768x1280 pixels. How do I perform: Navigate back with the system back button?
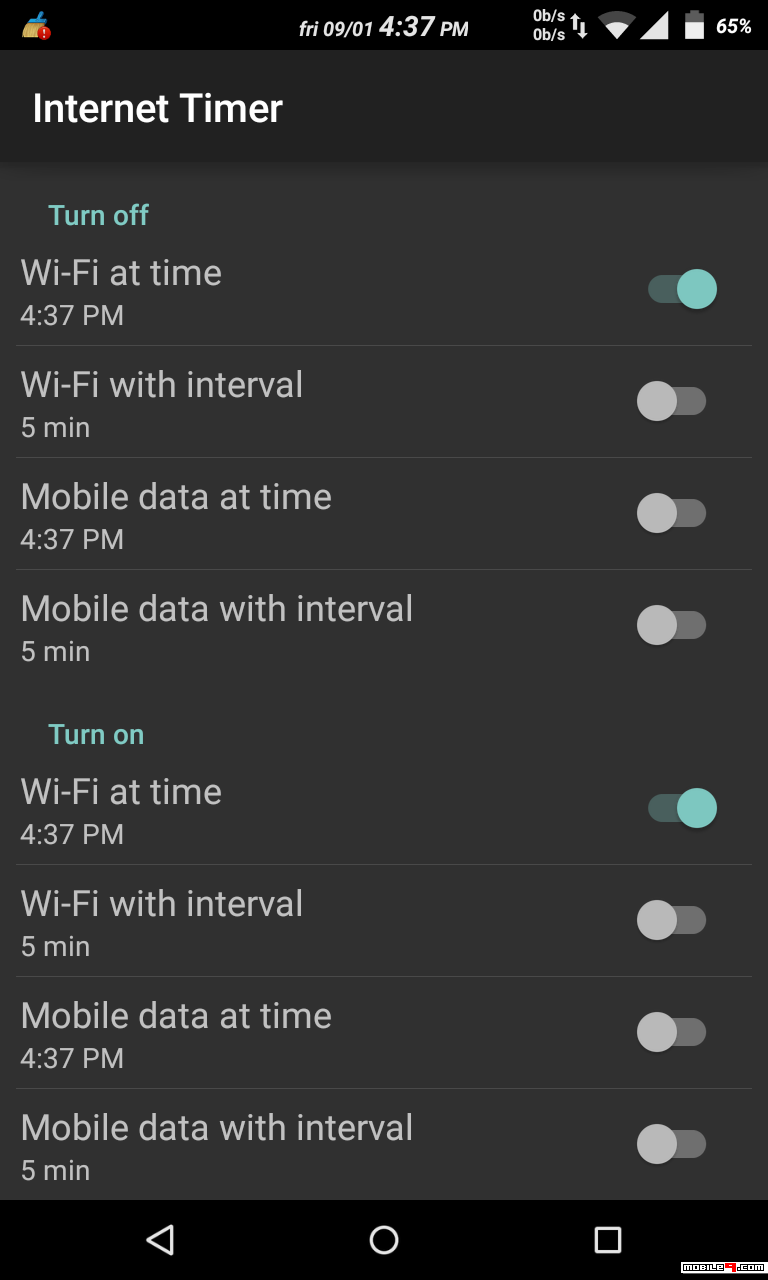pyautogui.click(x=160, y=1240)
